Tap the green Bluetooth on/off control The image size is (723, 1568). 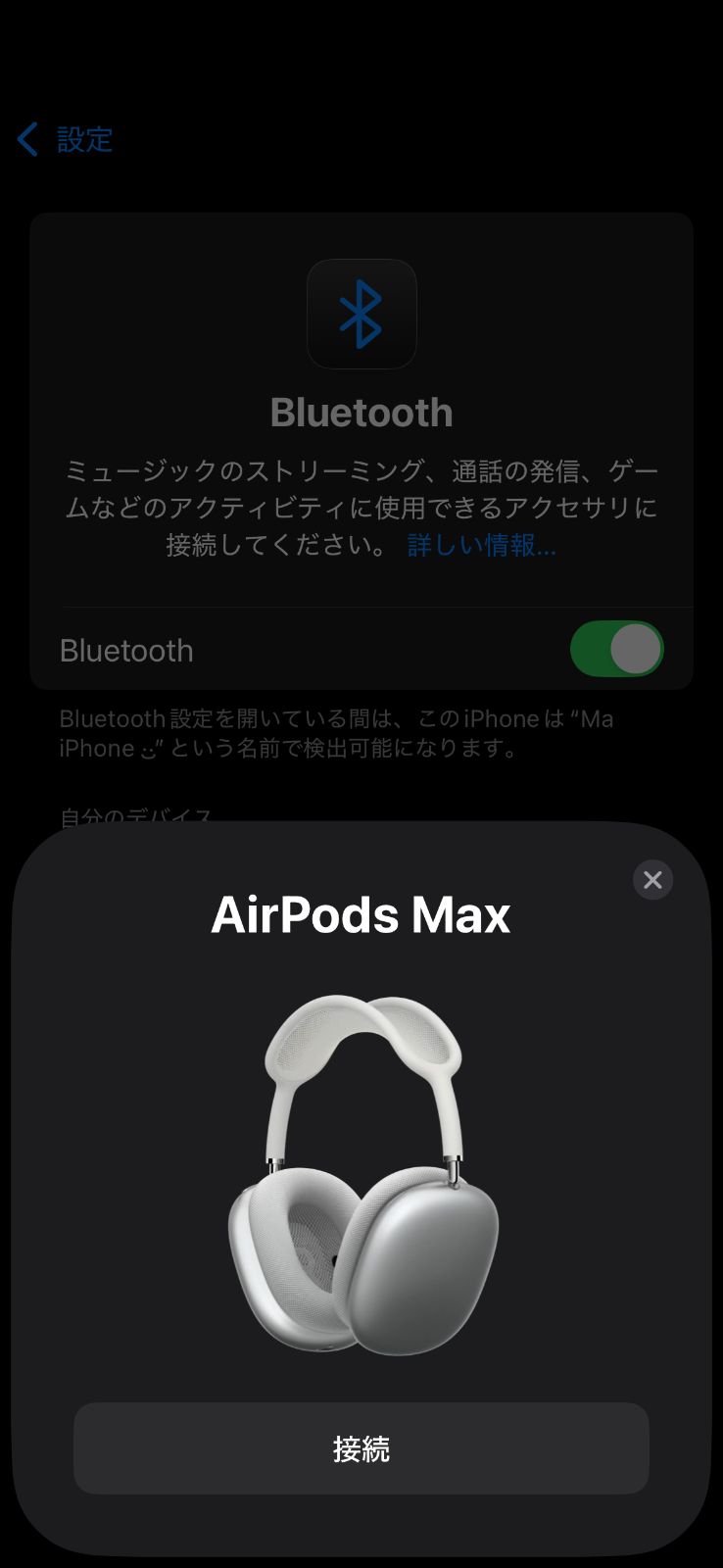pyautogui.click(x=615, y=648)
